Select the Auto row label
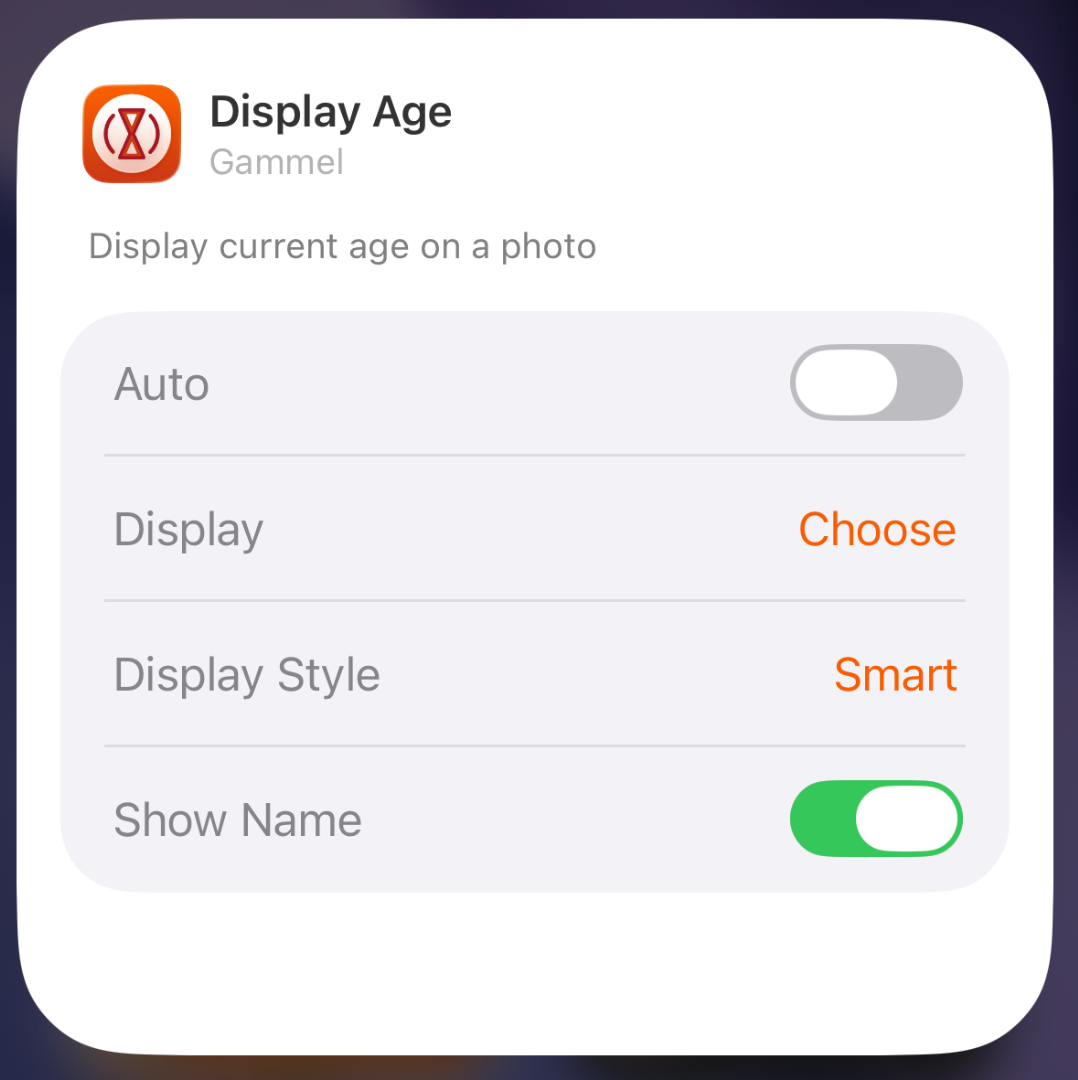Image resolution: width=1078 pixels, height=1080 pixels. (x=162, y=382)
